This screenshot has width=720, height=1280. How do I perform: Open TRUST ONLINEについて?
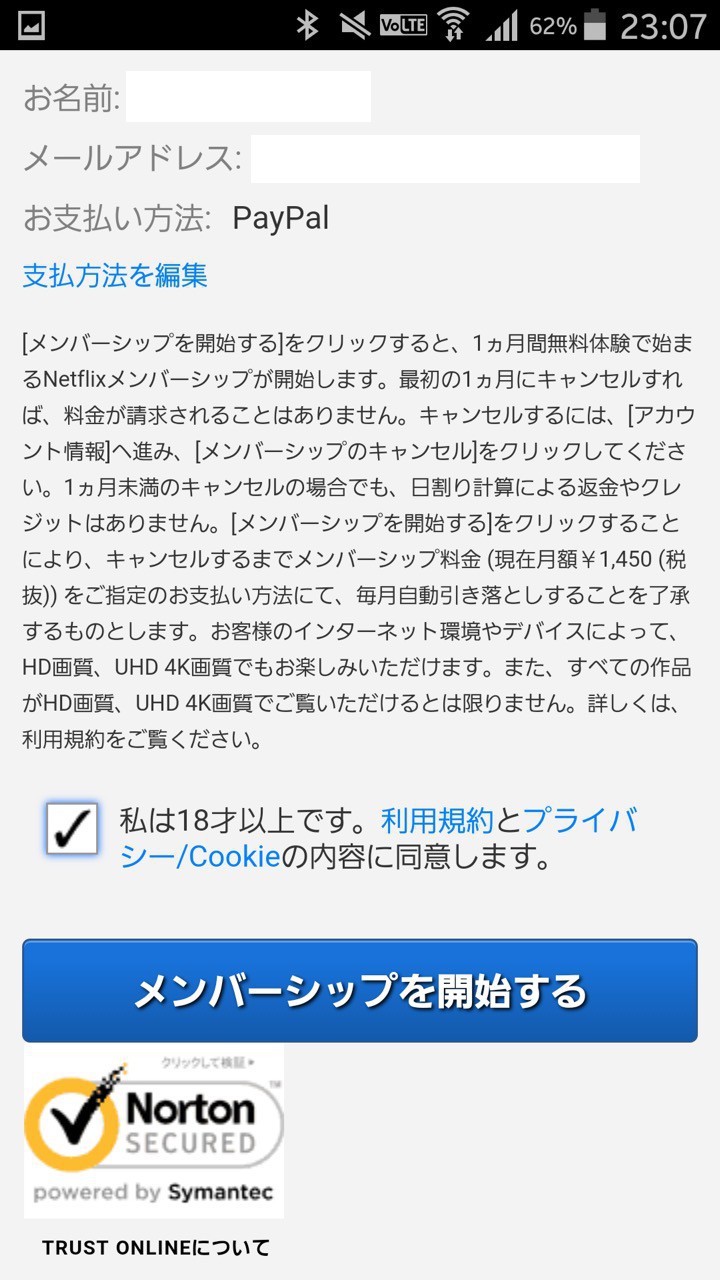(x=156, y=1248)
